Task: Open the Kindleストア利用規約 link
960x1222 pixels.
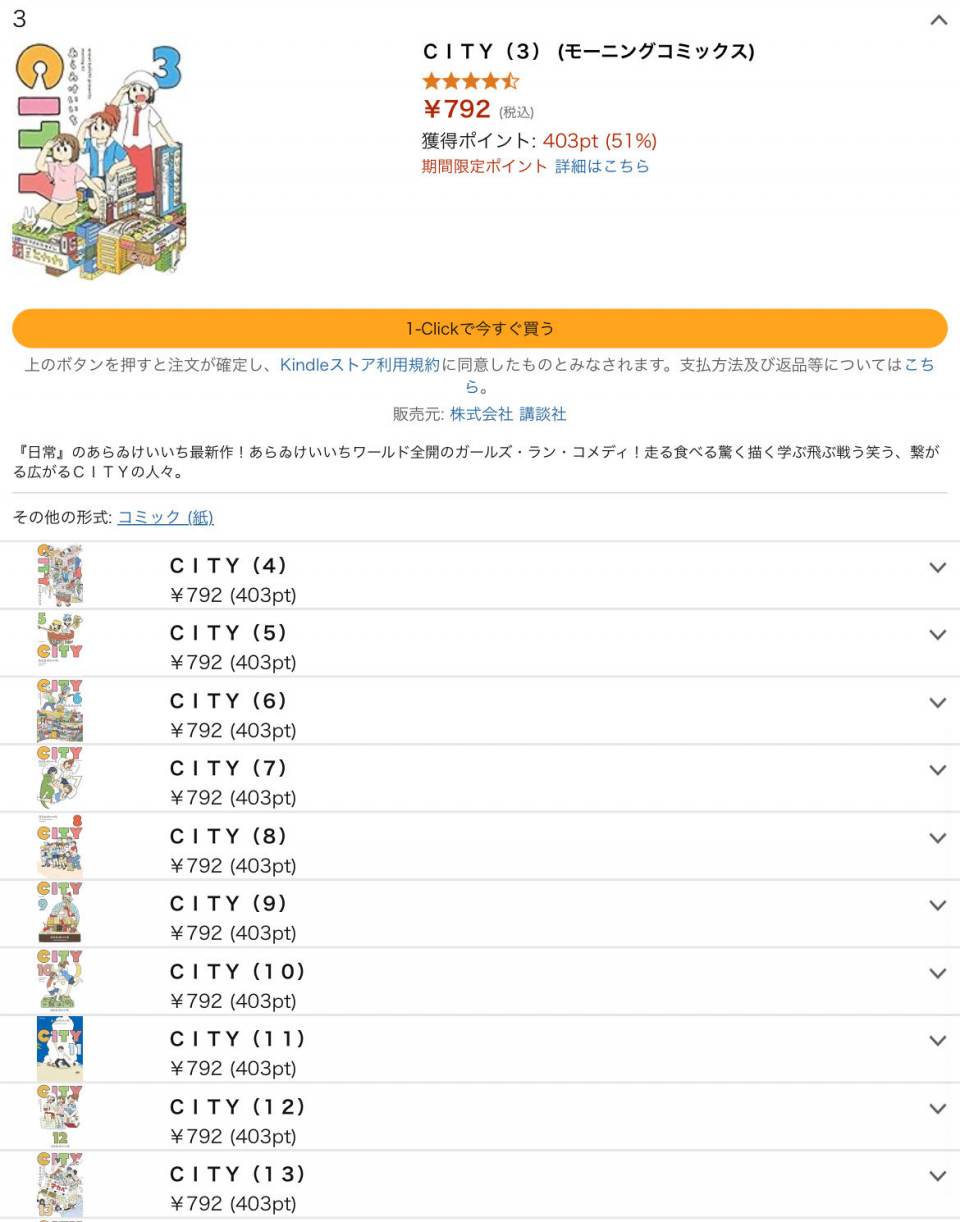Action: coord(359,365)
